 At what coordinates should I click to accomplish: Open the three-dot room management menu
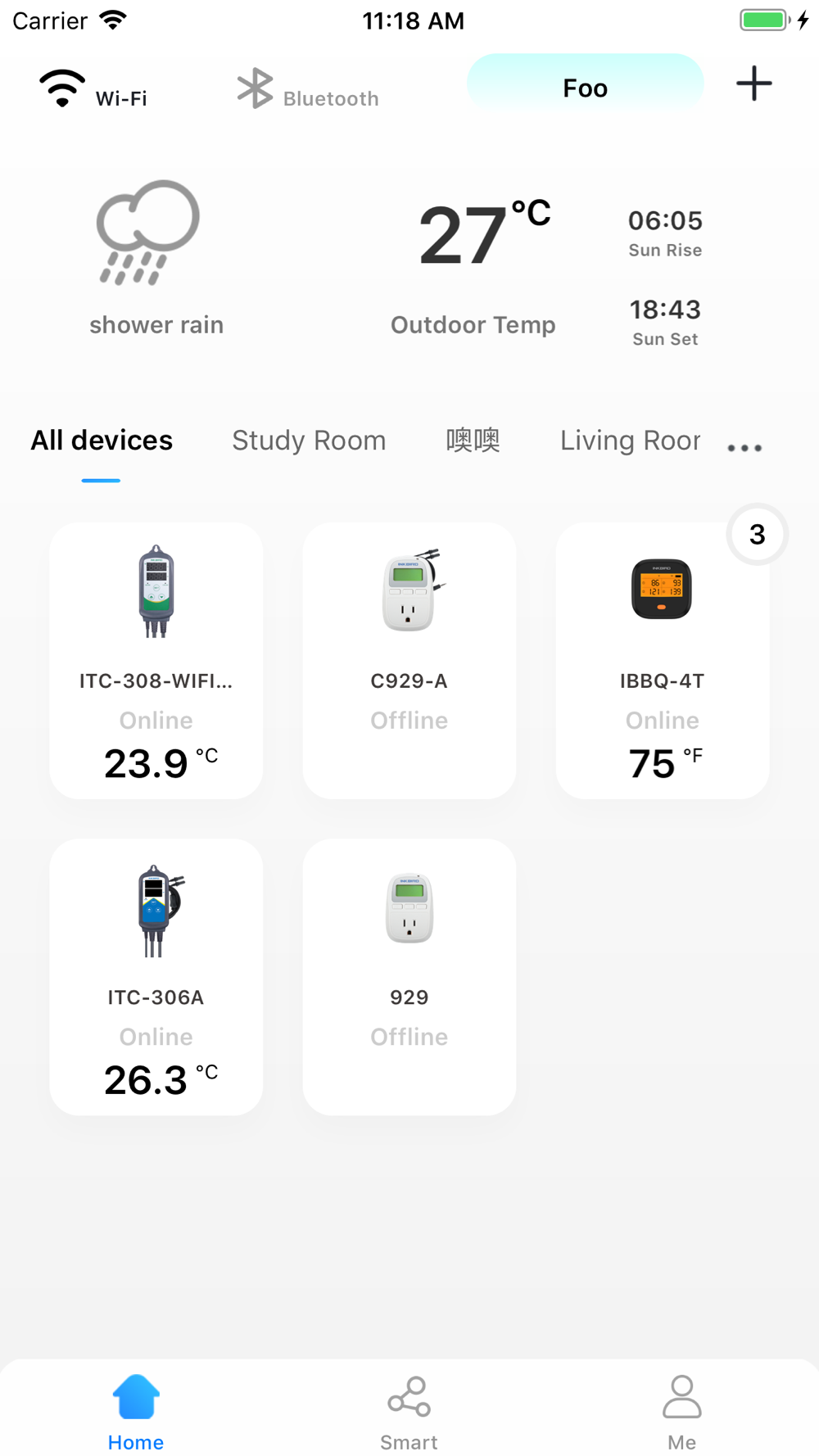(x=744, y=447)
